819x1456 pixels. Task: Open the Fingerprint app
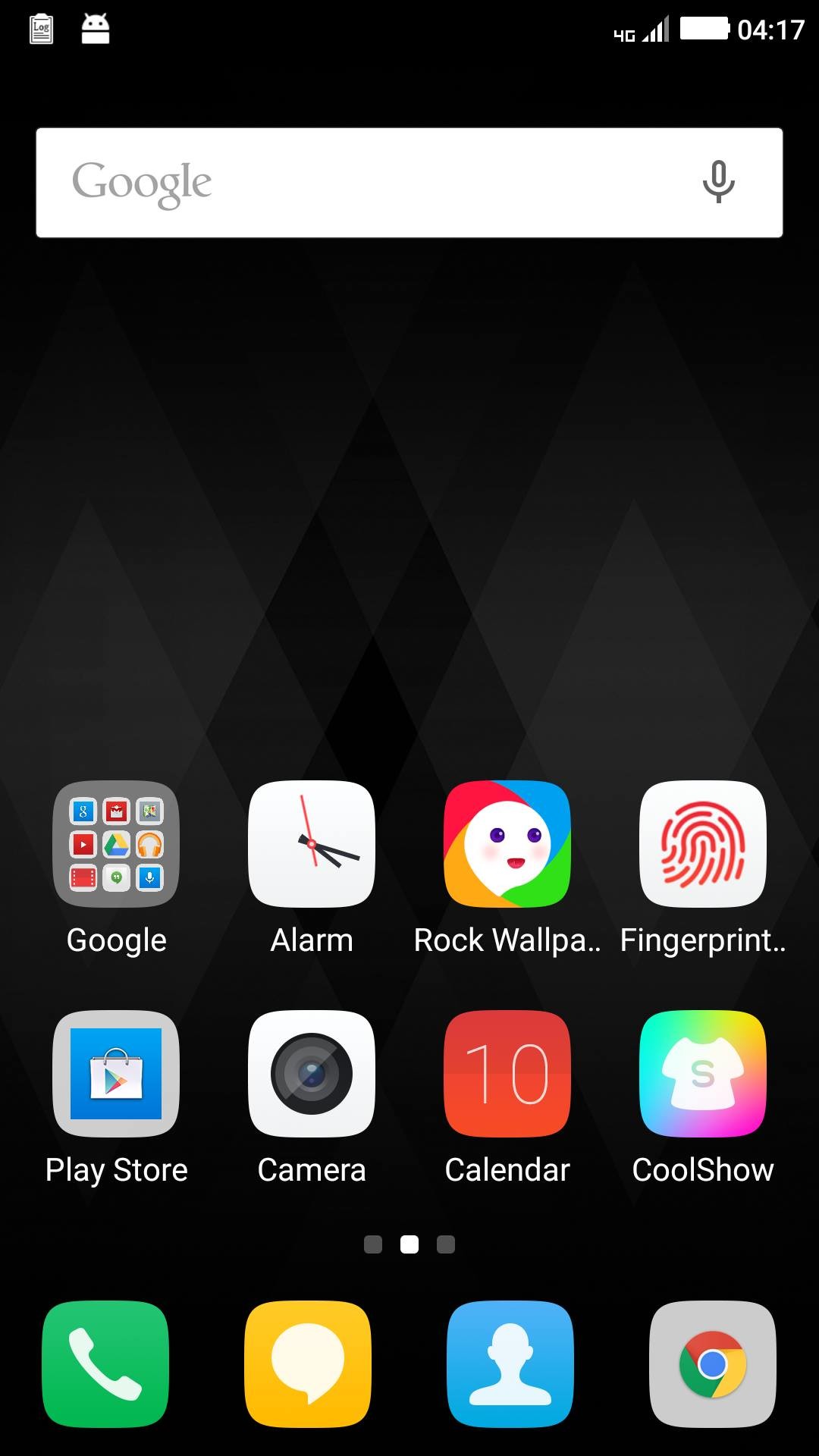(x=703, y=844)
